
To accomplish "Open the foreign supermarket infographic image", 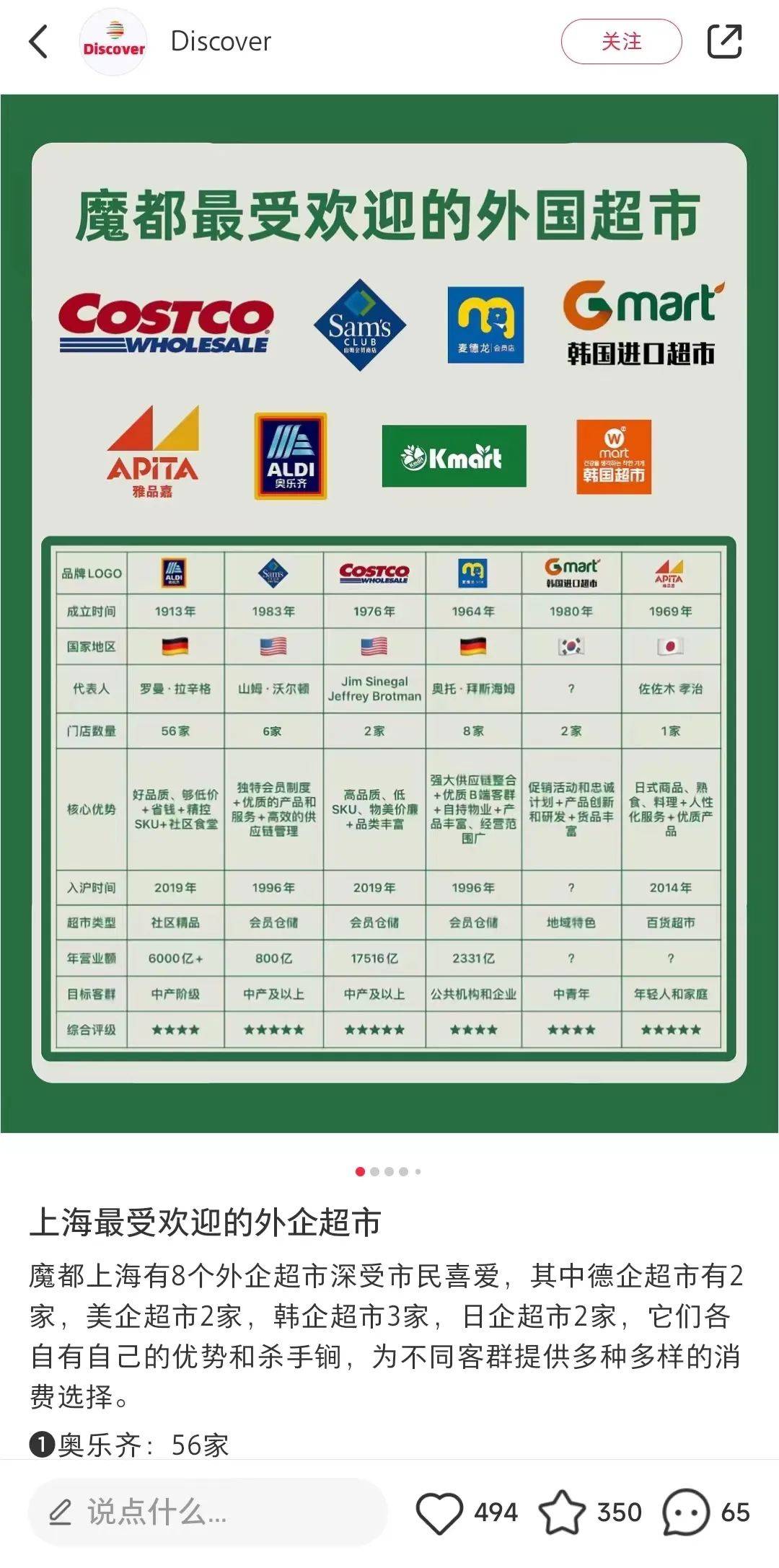I will pos(389,613).
